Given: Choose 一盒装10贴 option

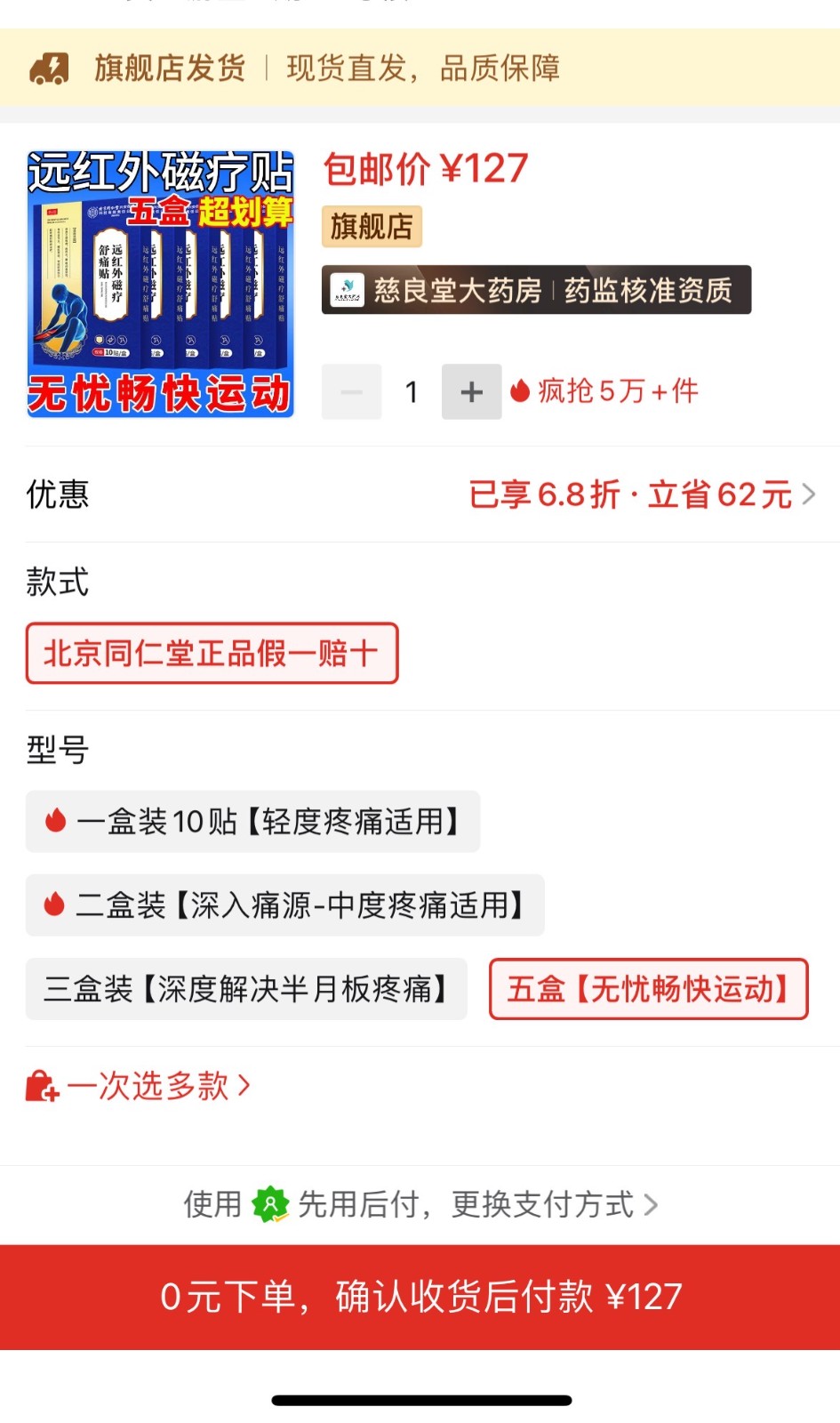Looking at the screenshot, I should tap(252, 821).
